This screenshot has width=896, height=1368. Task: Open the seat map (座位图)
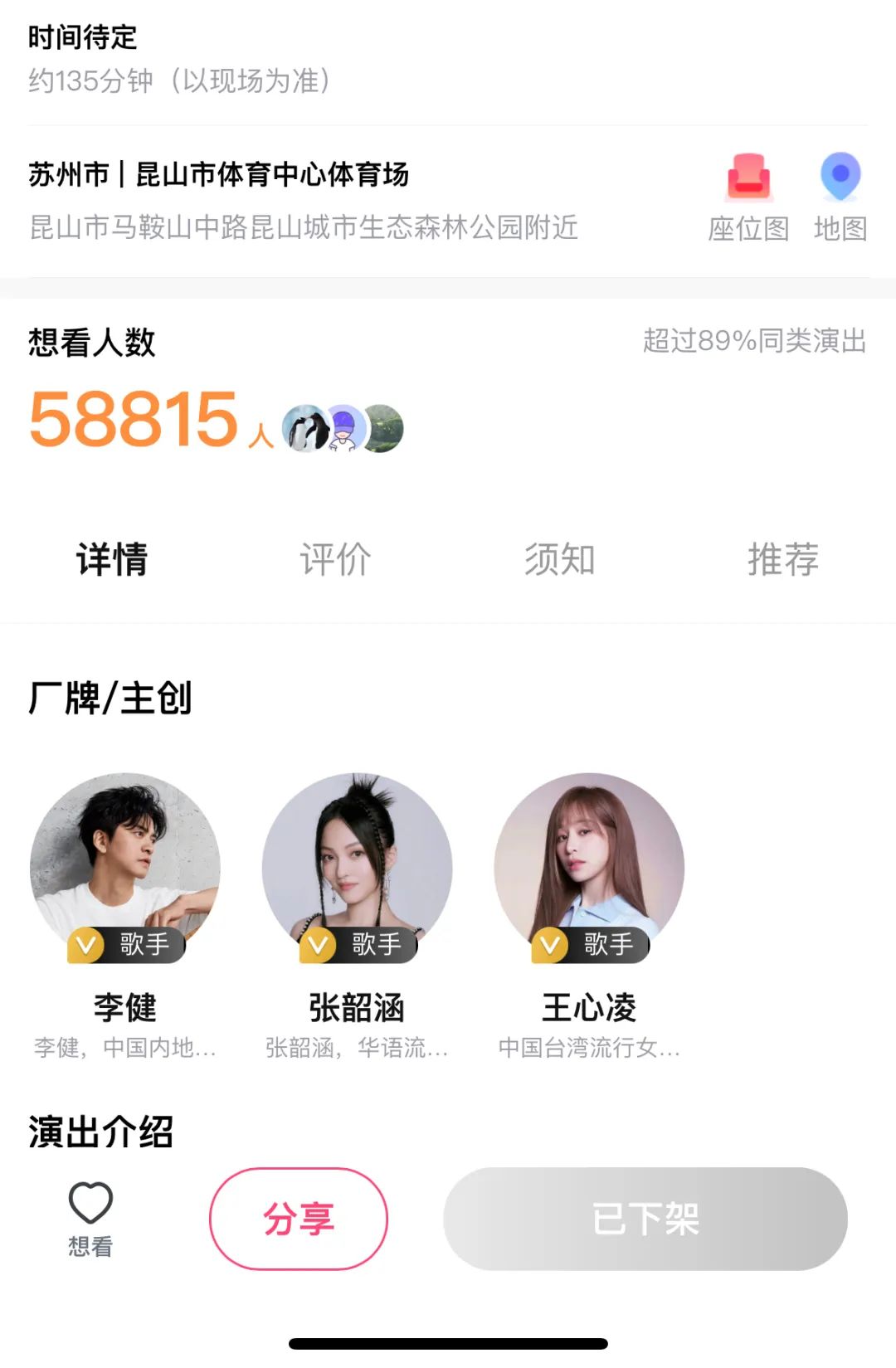(748, 196)
